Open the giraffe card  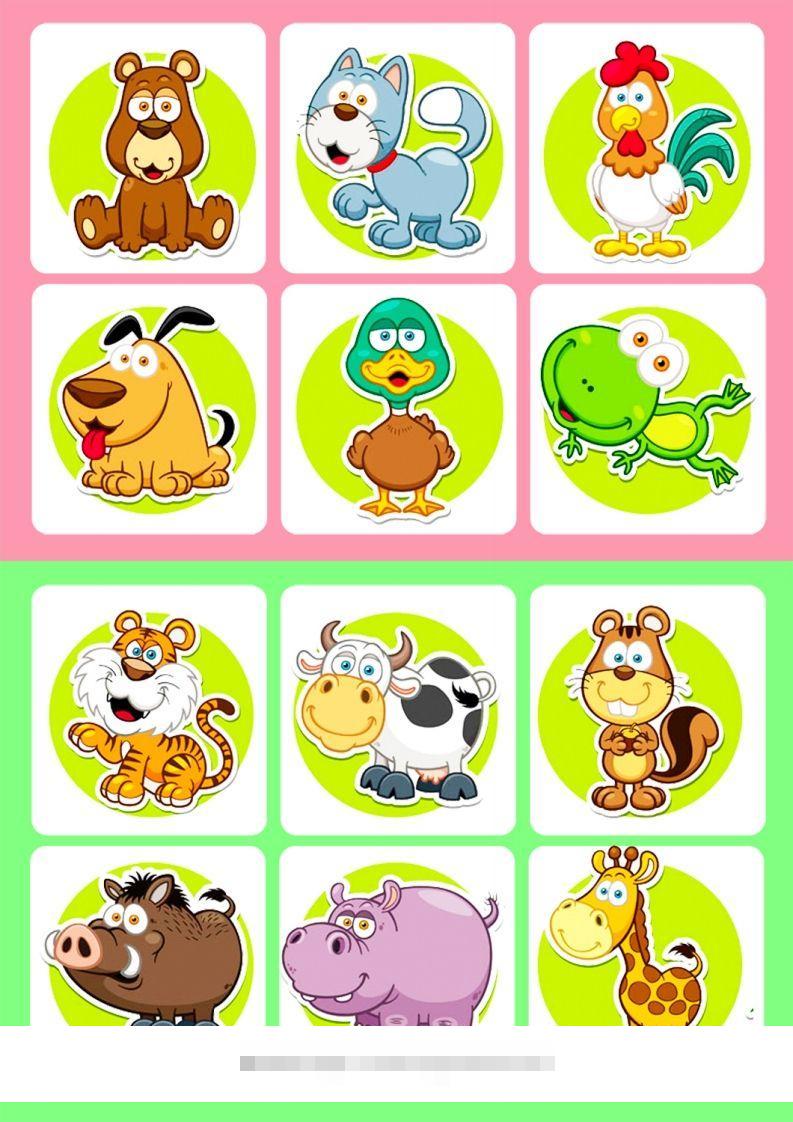pos(646,940)
